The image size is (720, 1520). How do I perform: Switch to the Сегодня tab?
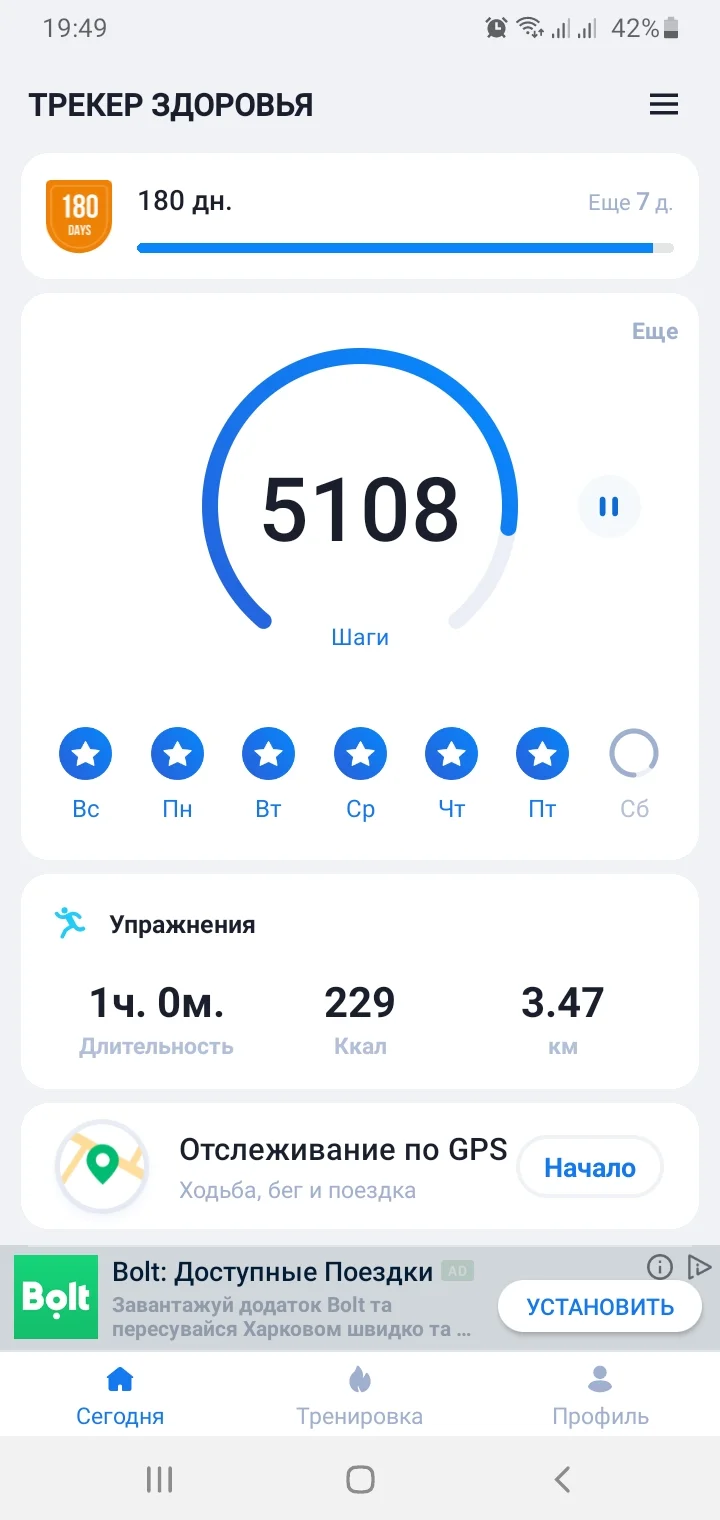tap(119, 1394)
